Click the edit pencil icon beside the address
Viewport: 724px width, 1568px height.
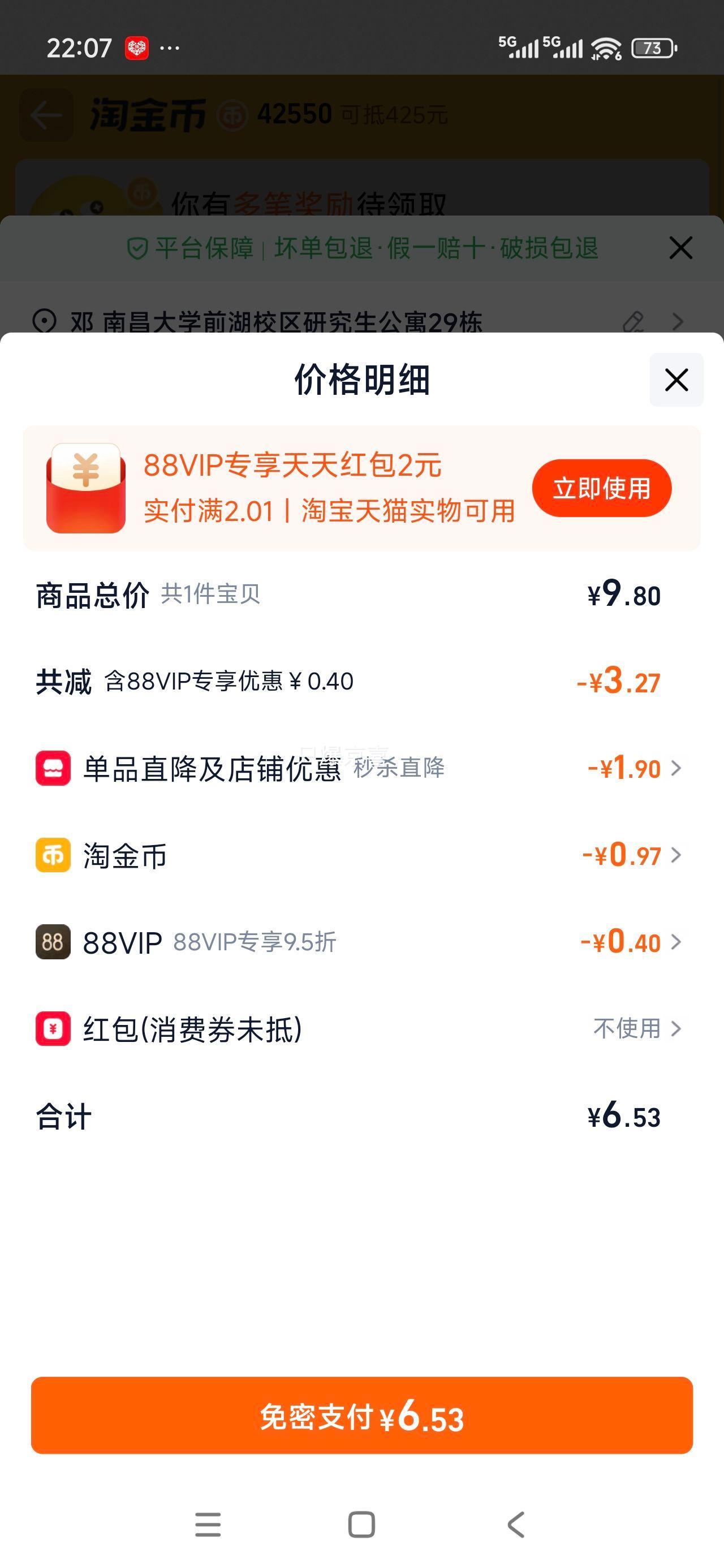coord(633,322)
